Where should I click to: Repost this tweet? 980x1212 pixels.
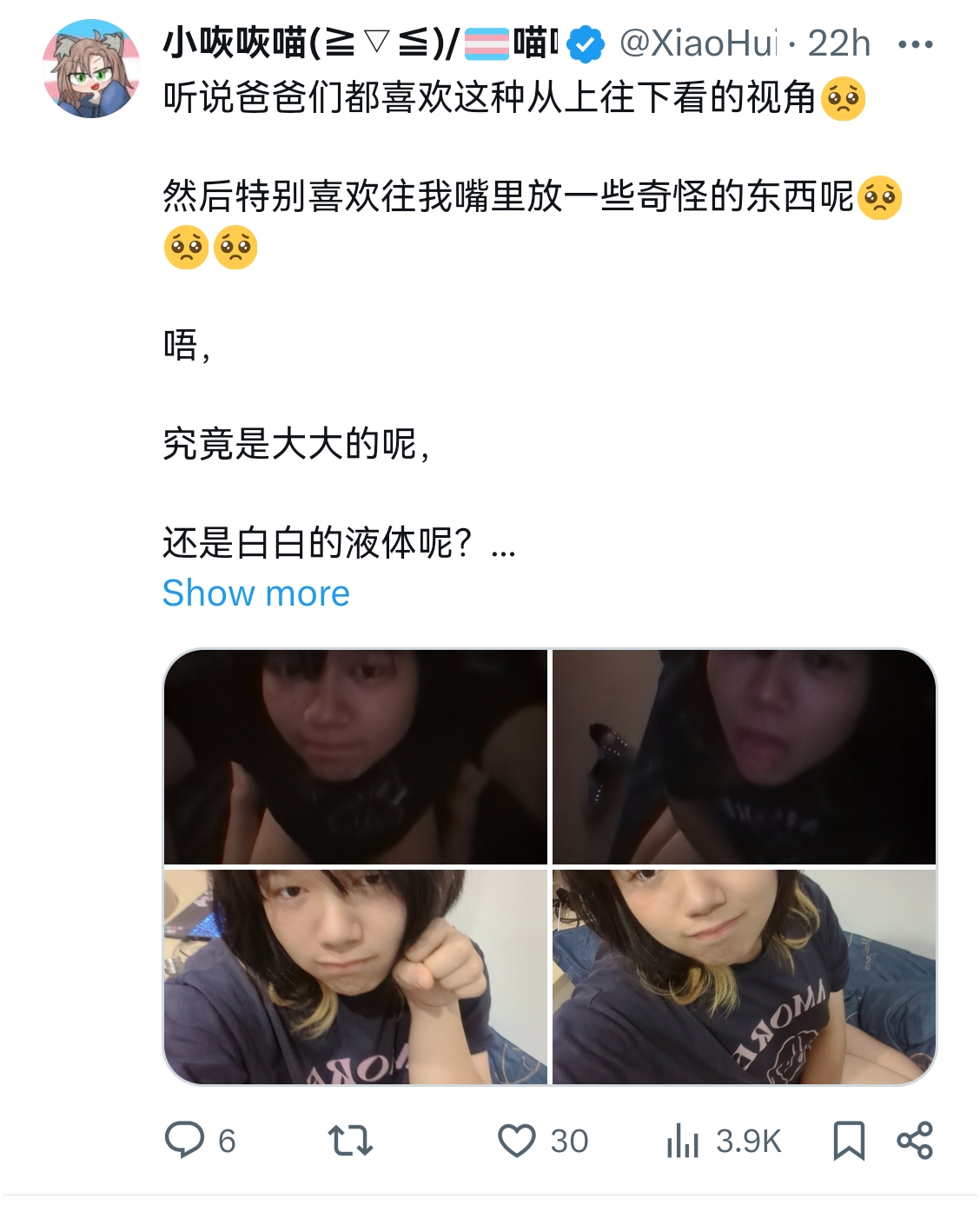tap(350, 1140)
